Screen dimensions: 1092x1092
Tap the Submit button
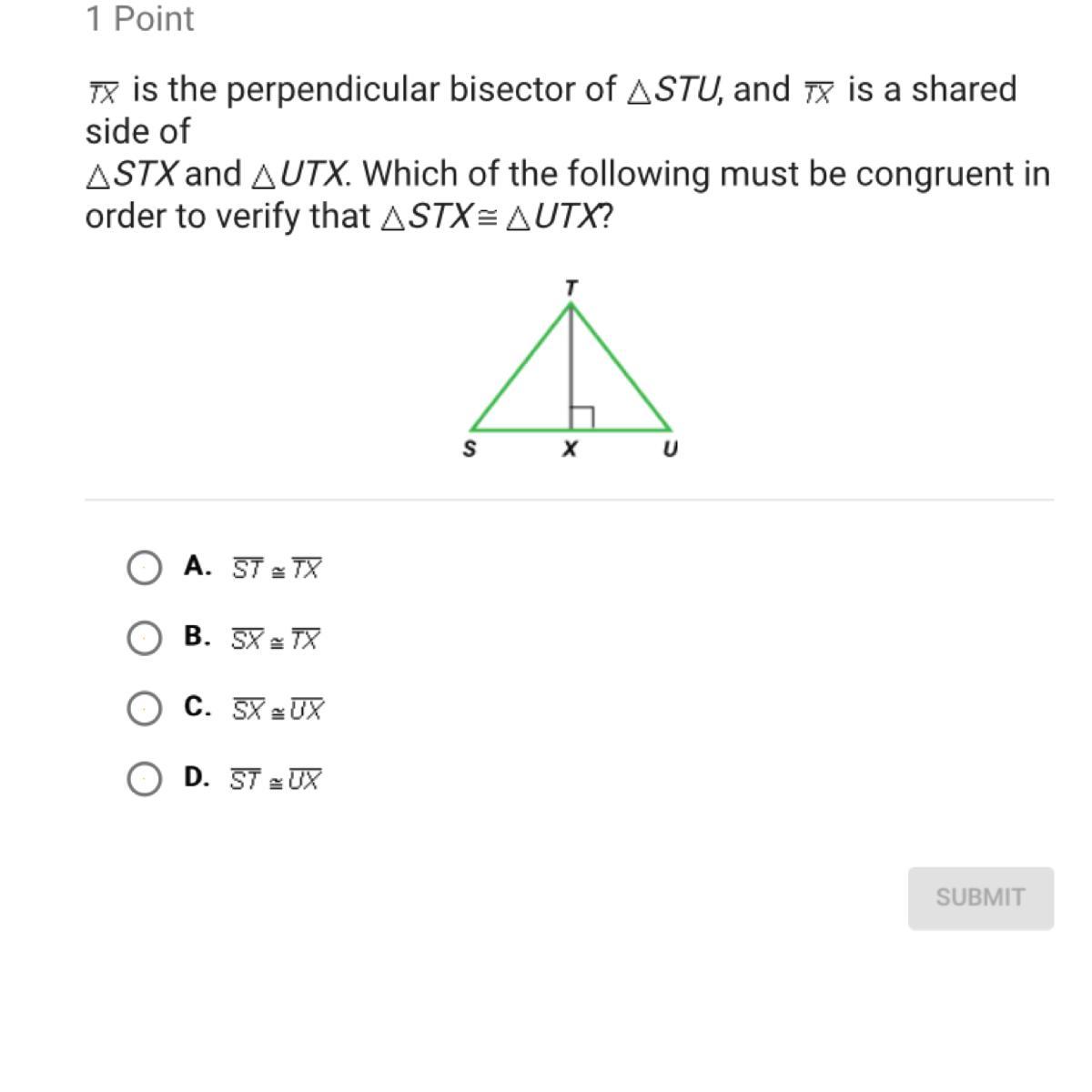pos(980,897)
